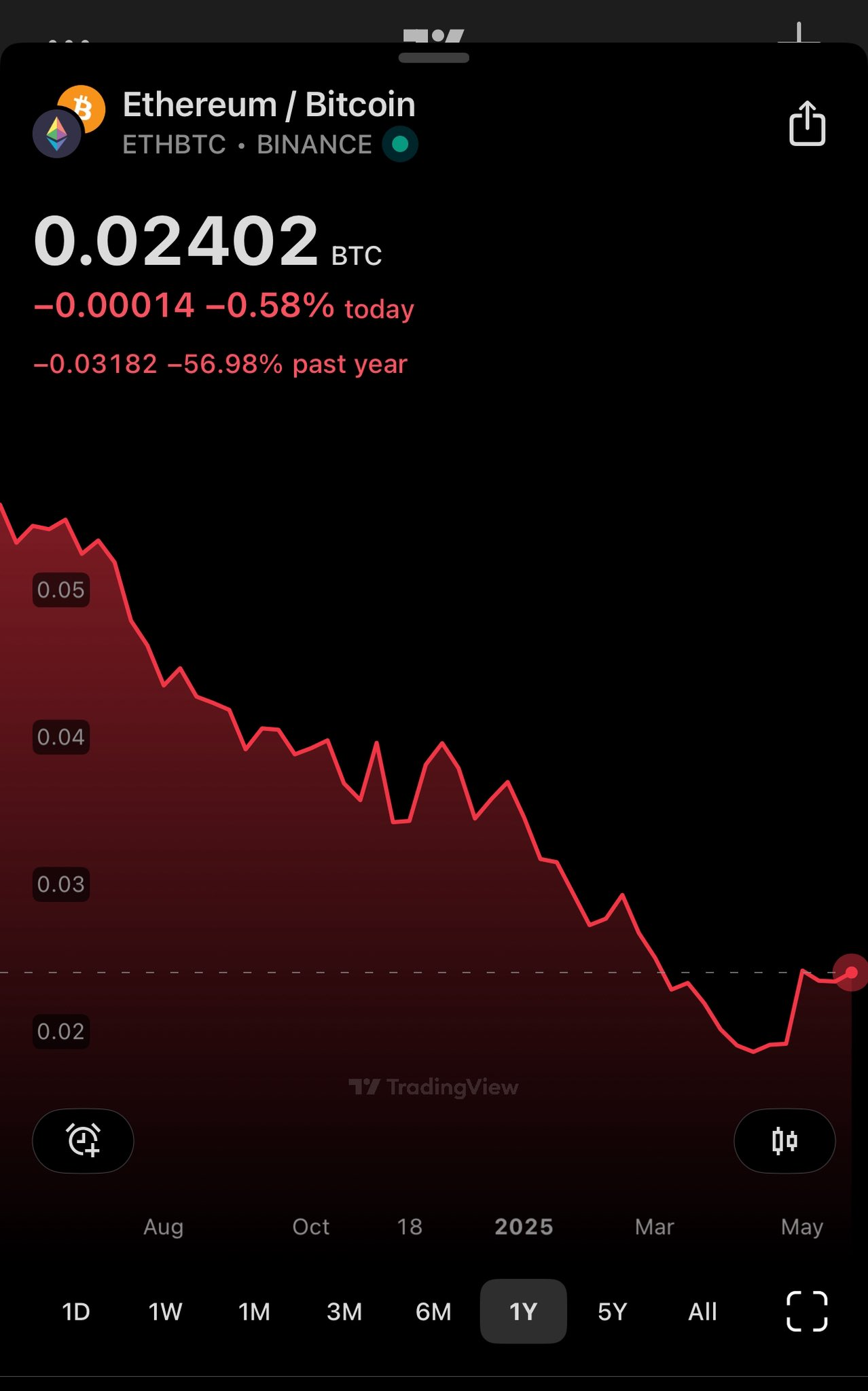Switch to 5Y range
Screen dimensions: 868x1391
pyautogui.click(x=613, y=1312)
